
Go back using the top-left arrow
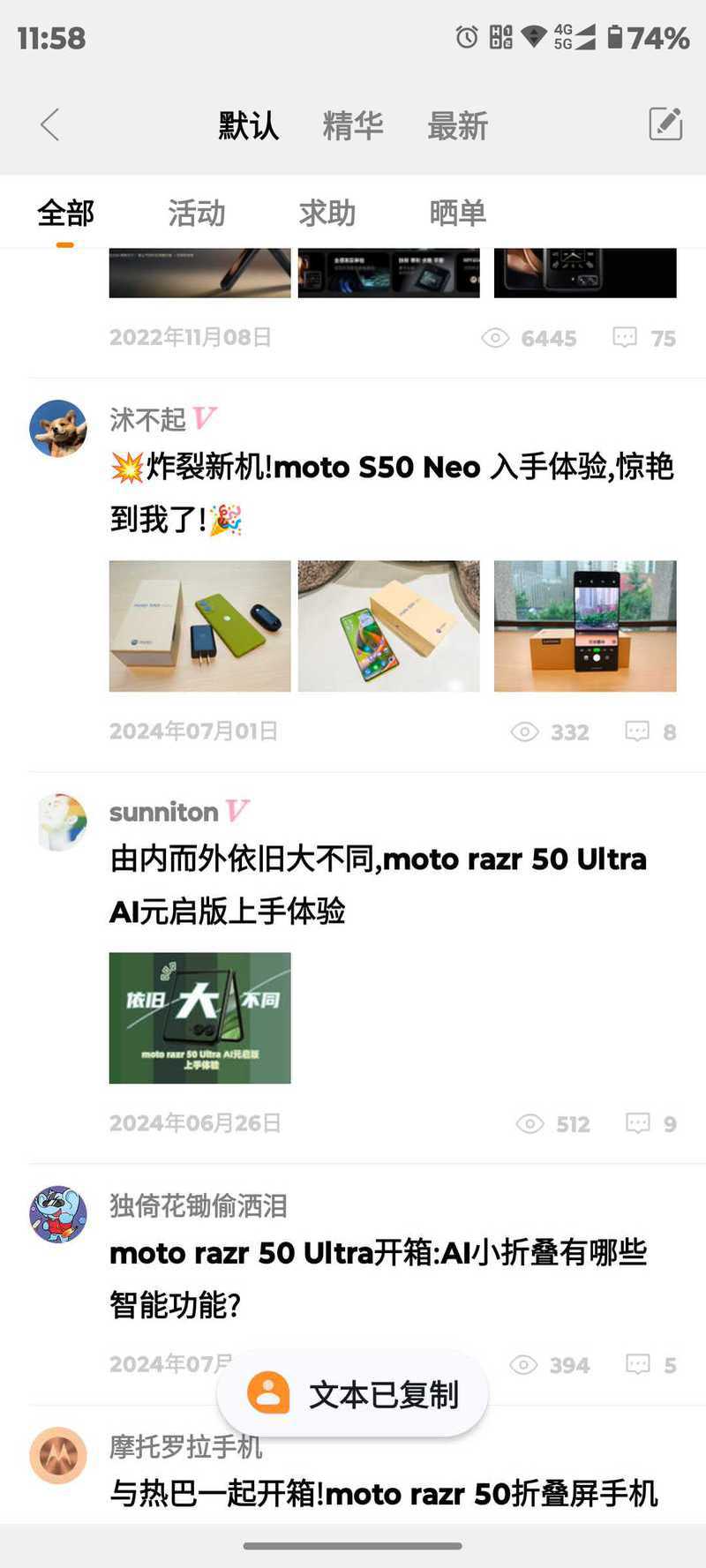tap(50, 125)
